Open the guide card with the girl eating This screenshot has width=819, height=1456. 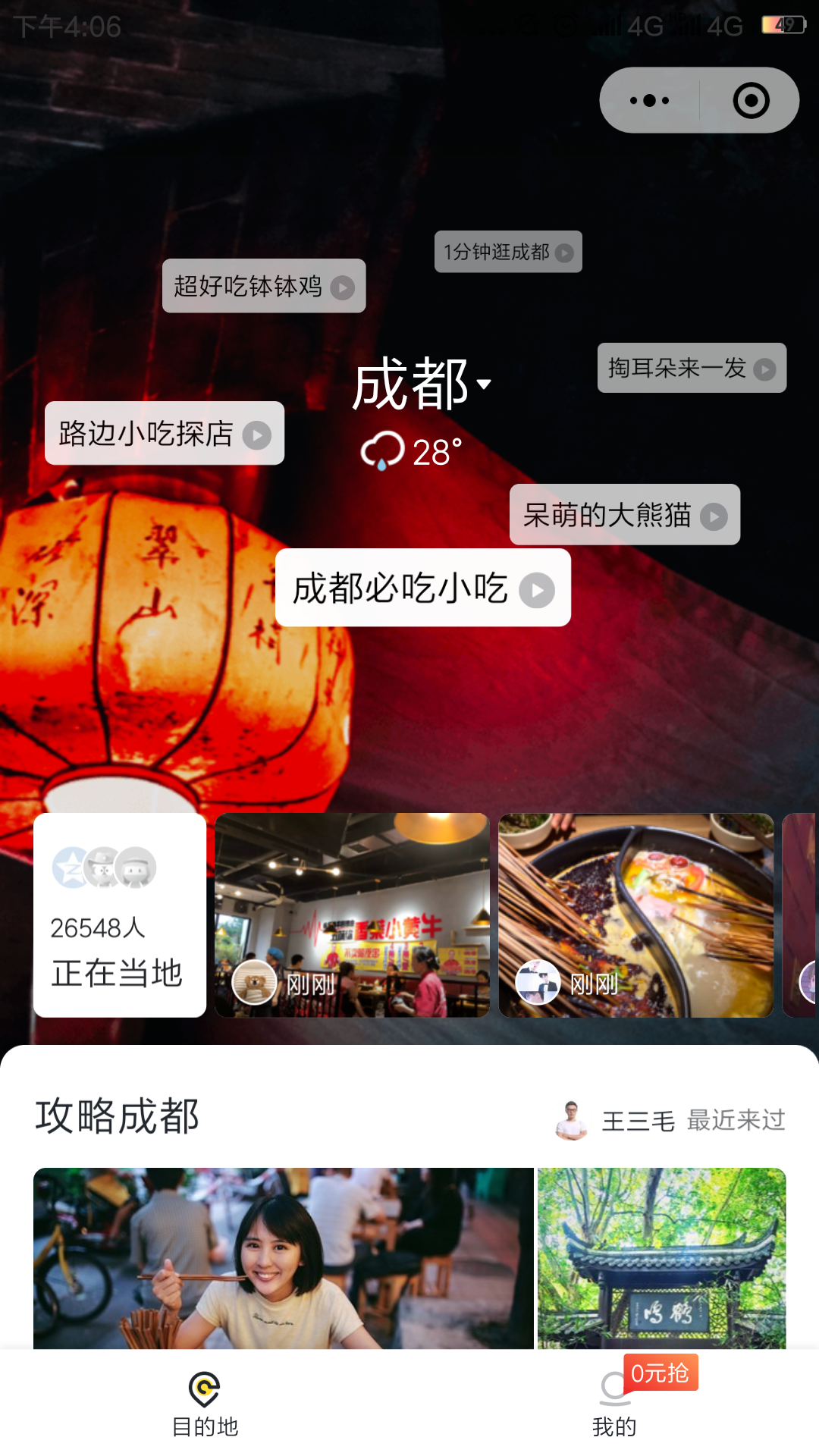click(284, 1258)
